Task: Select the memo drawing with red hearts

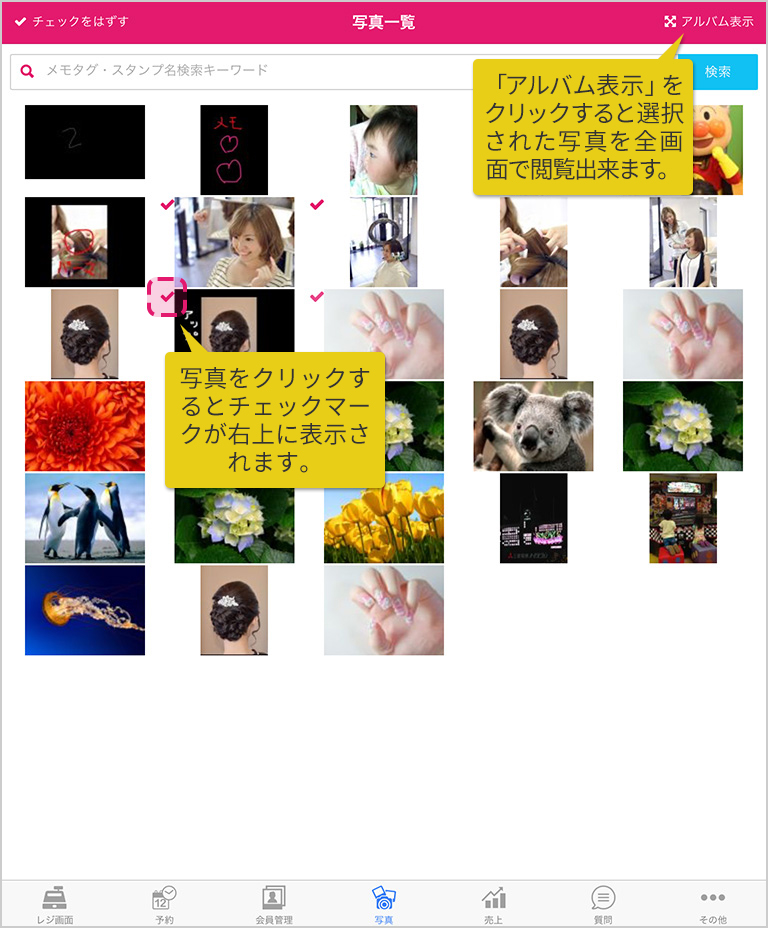Action: [234, 150]
